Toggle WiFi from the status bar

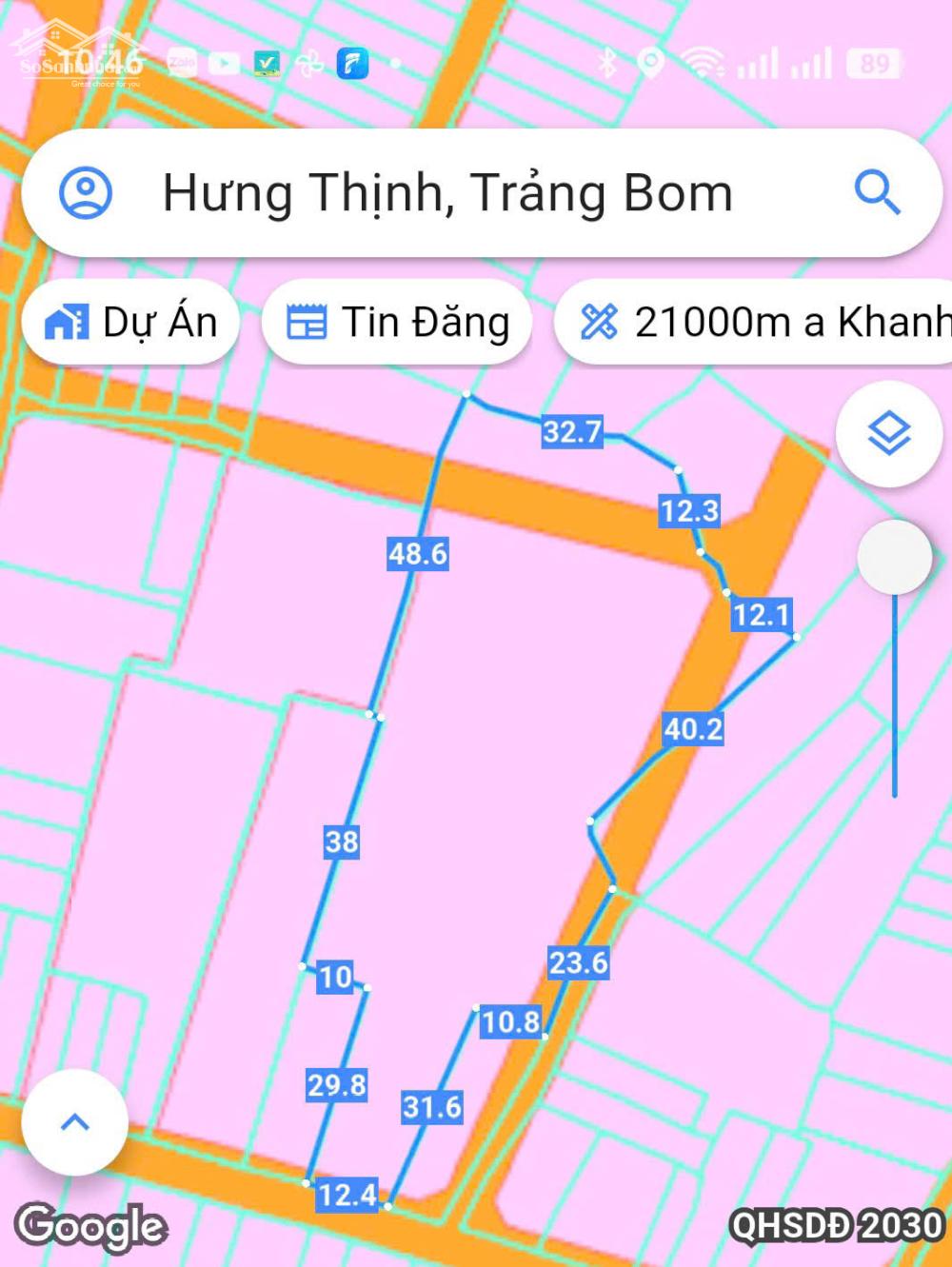[705, 64]
